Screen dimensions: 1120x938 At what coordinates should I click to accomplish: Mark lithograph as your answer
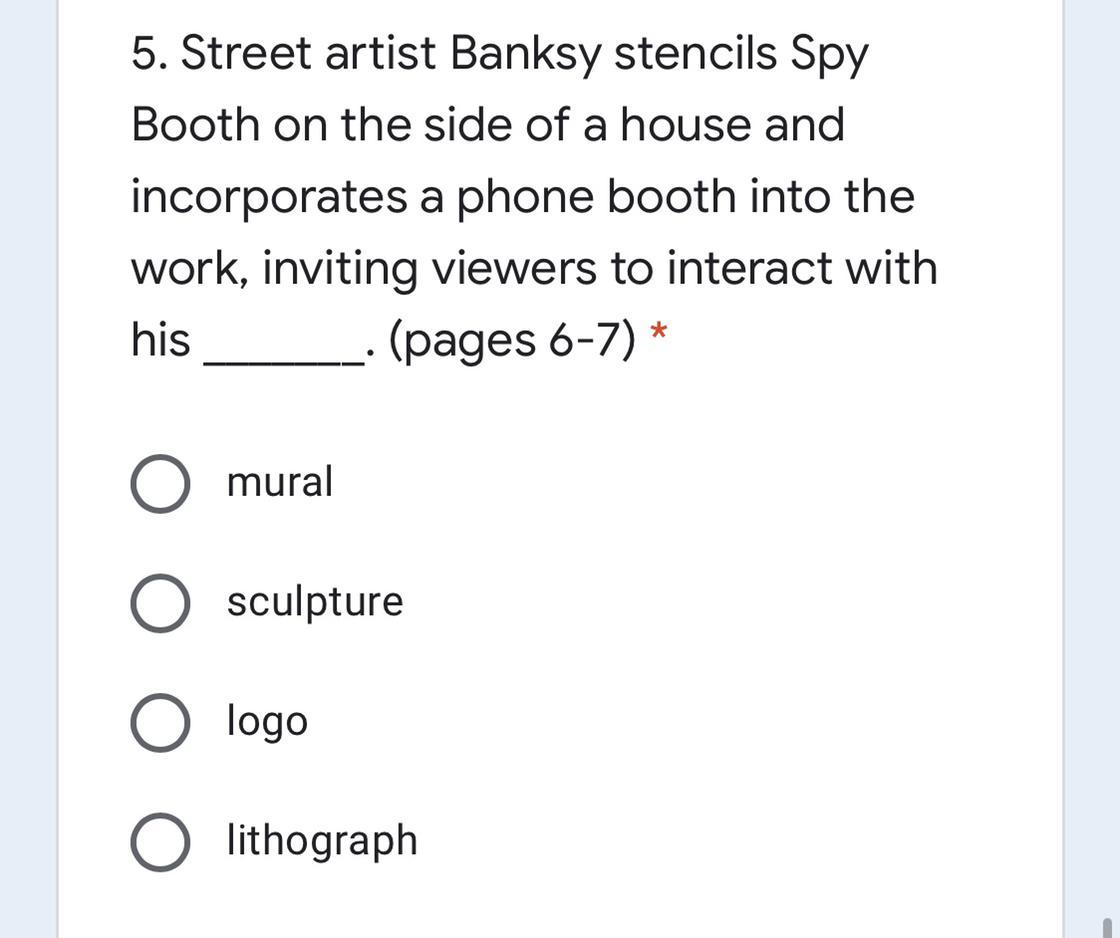pyautogui.click(x=160, y=842)
